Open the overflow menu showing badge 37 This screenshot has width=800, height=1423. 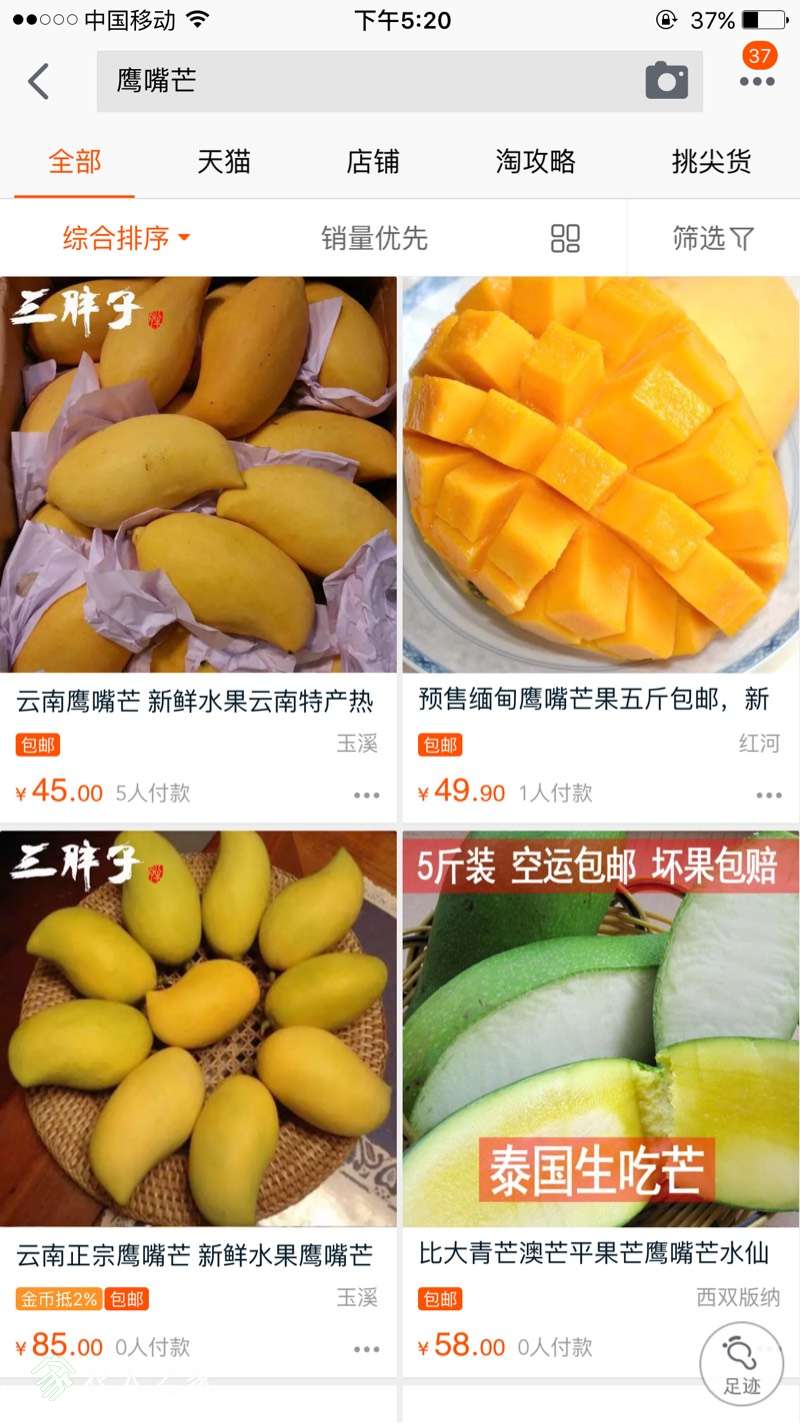[757, 80]
